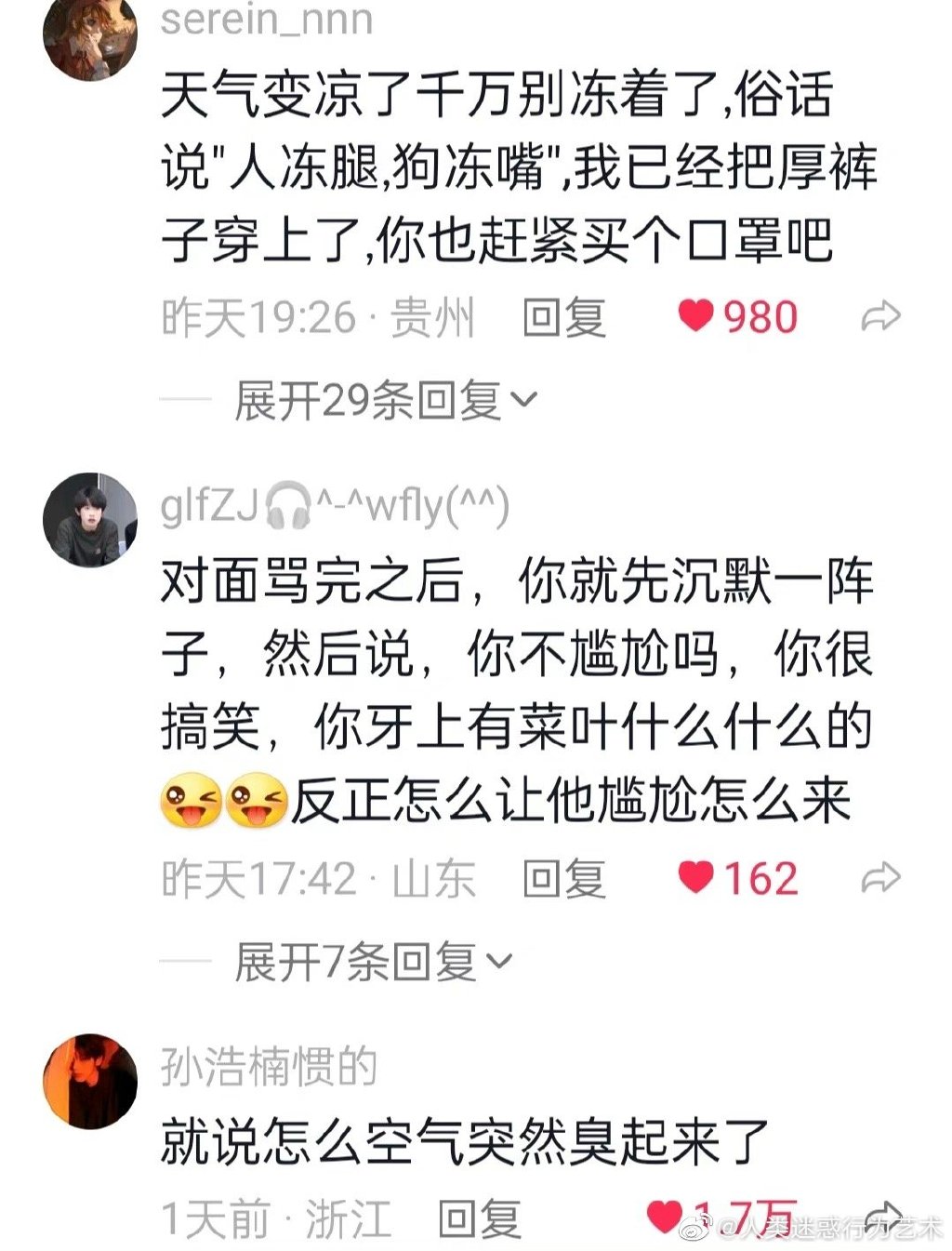Open glfZJ's profile avatar
Viewport: 952px width, 1251px height.
point(90,519)
